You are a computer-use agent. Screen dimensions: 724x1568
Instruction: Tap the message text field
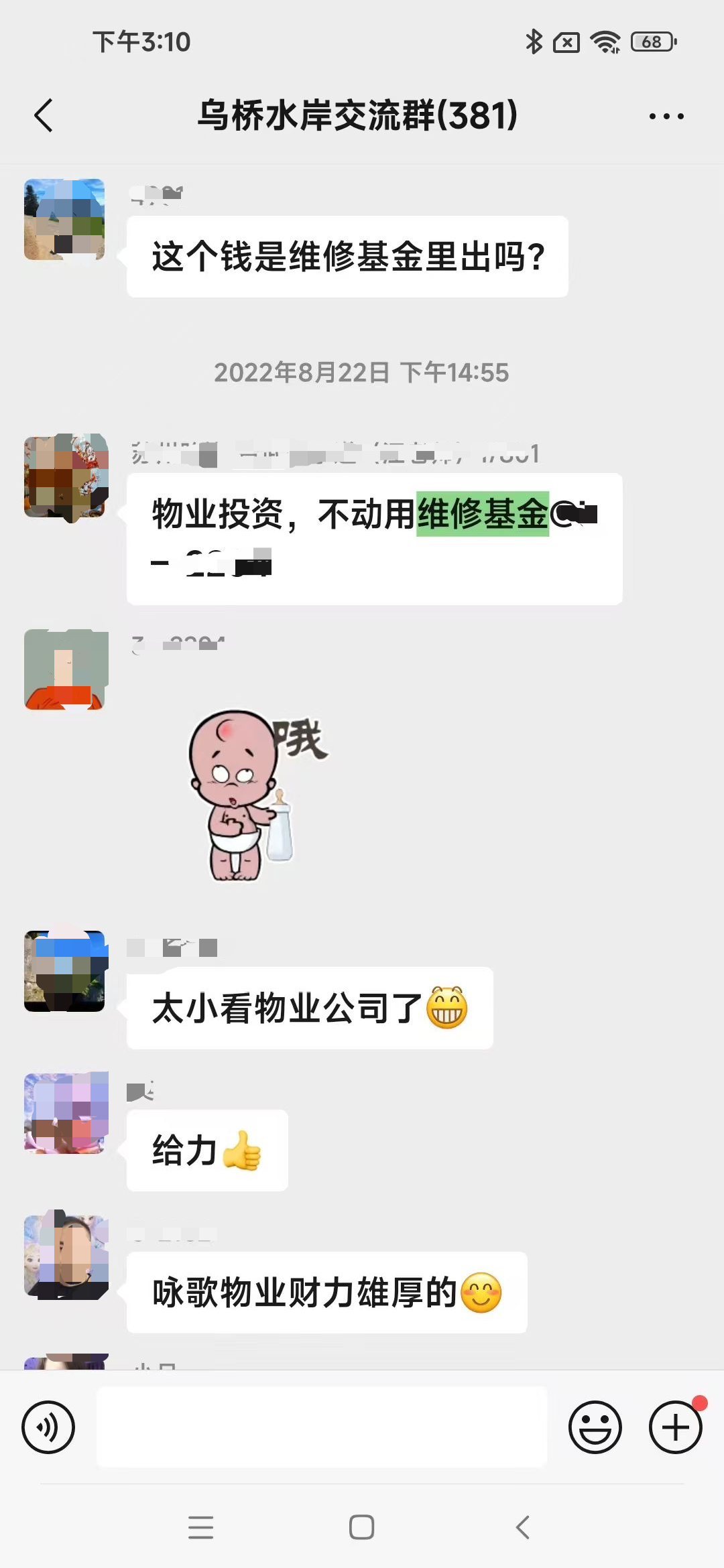pos(322,1427)
